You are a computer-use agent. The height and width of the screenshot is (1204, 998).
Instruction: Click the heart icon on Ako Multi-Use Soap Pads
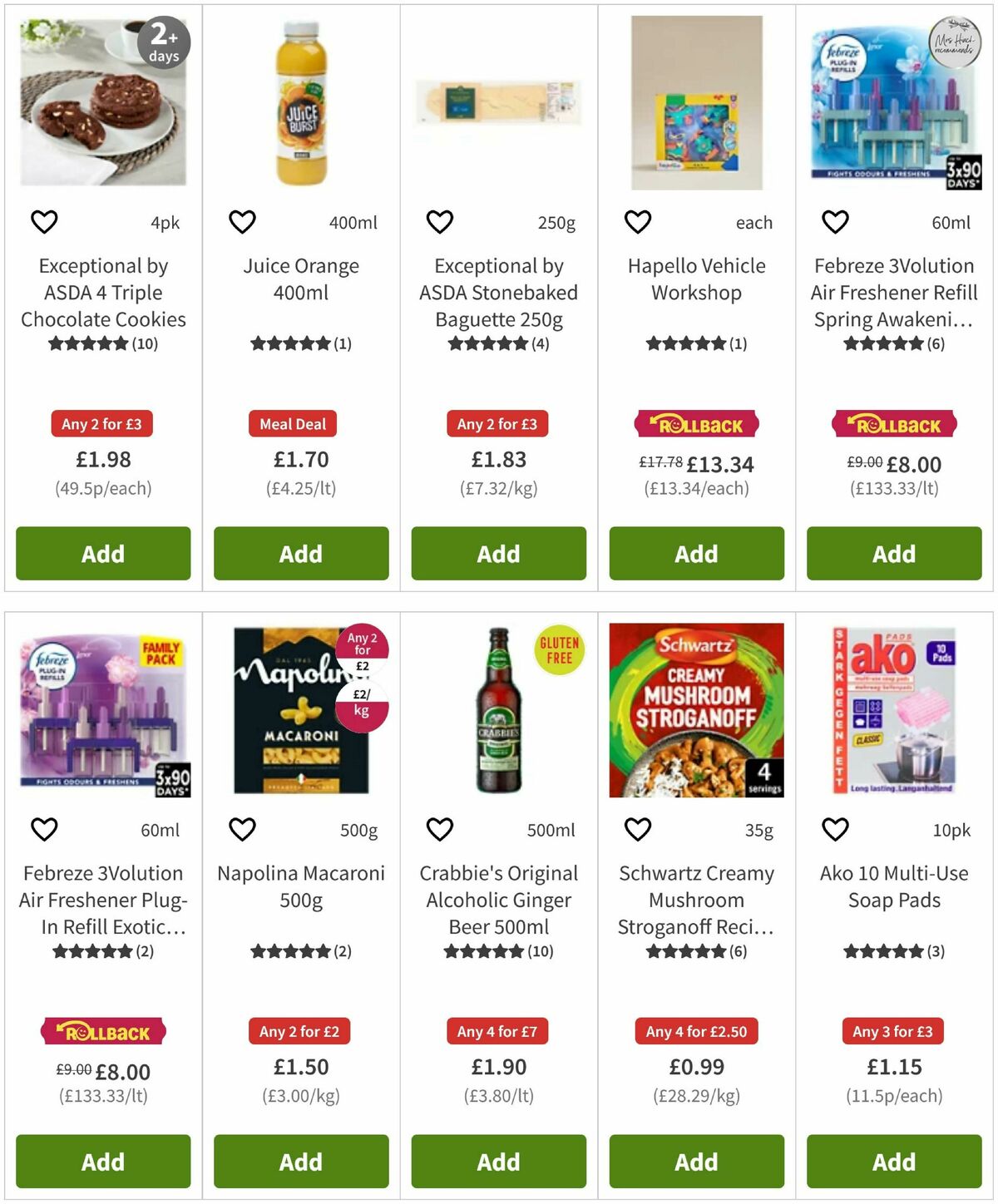(835, 829)
